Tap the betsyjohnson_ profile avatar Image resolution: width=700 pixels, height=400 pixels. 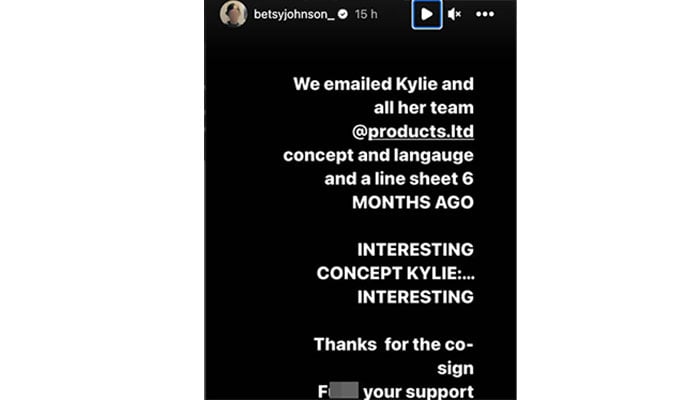pyautogui.click(x=233, y=14)
